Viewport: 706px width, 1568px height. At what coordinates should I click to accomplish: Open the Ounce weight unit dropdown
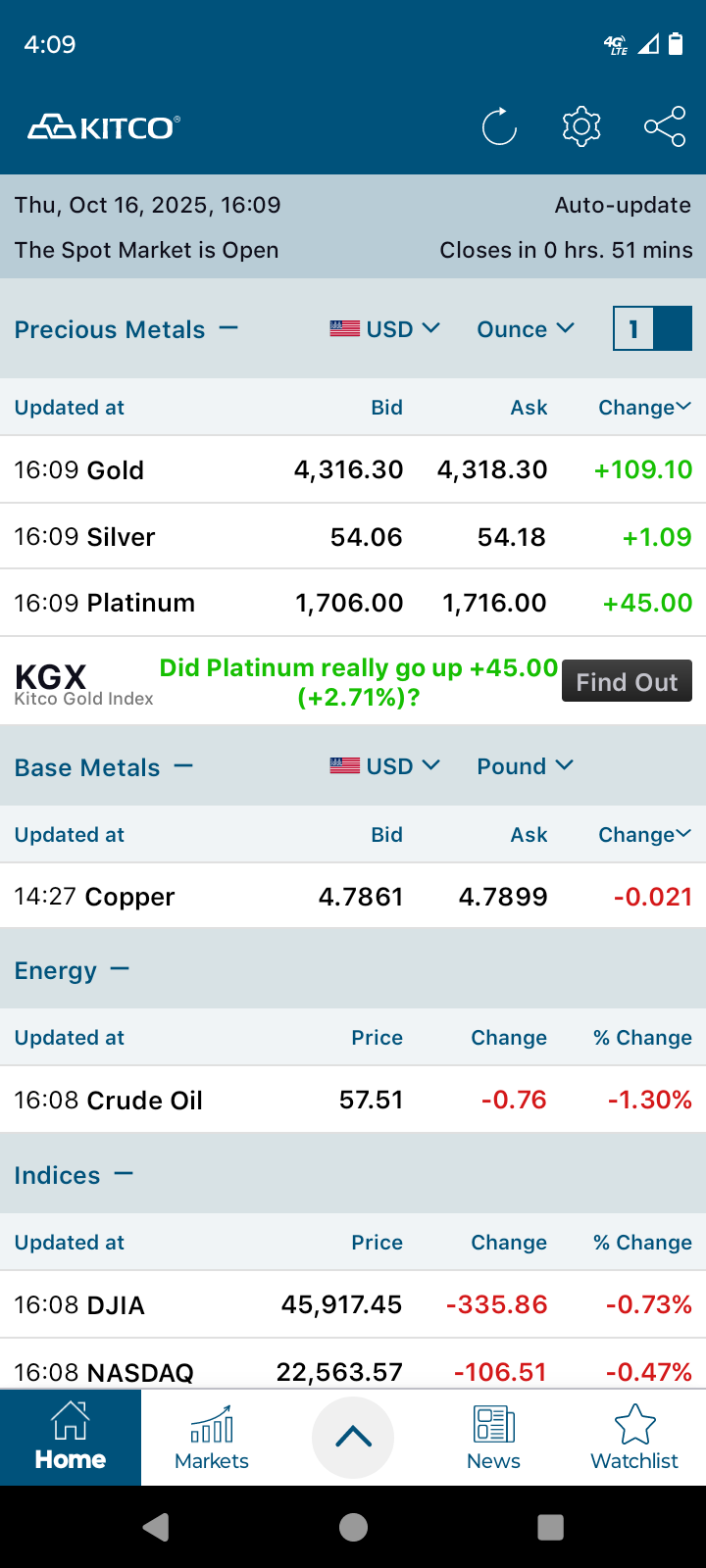tap(526, 329)
